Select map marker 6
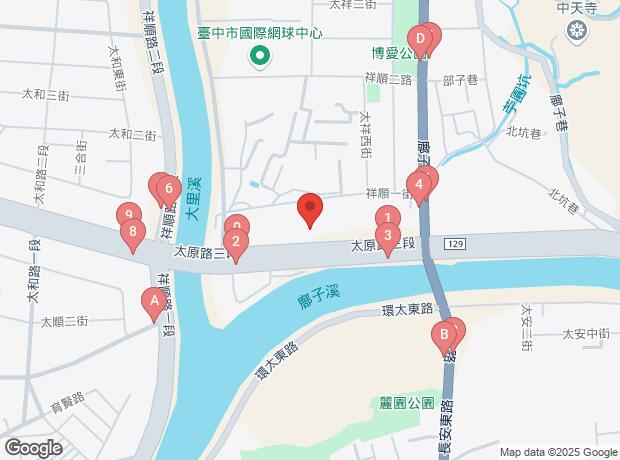The height and width of the screenshot is (460, 620). (169, 187)
